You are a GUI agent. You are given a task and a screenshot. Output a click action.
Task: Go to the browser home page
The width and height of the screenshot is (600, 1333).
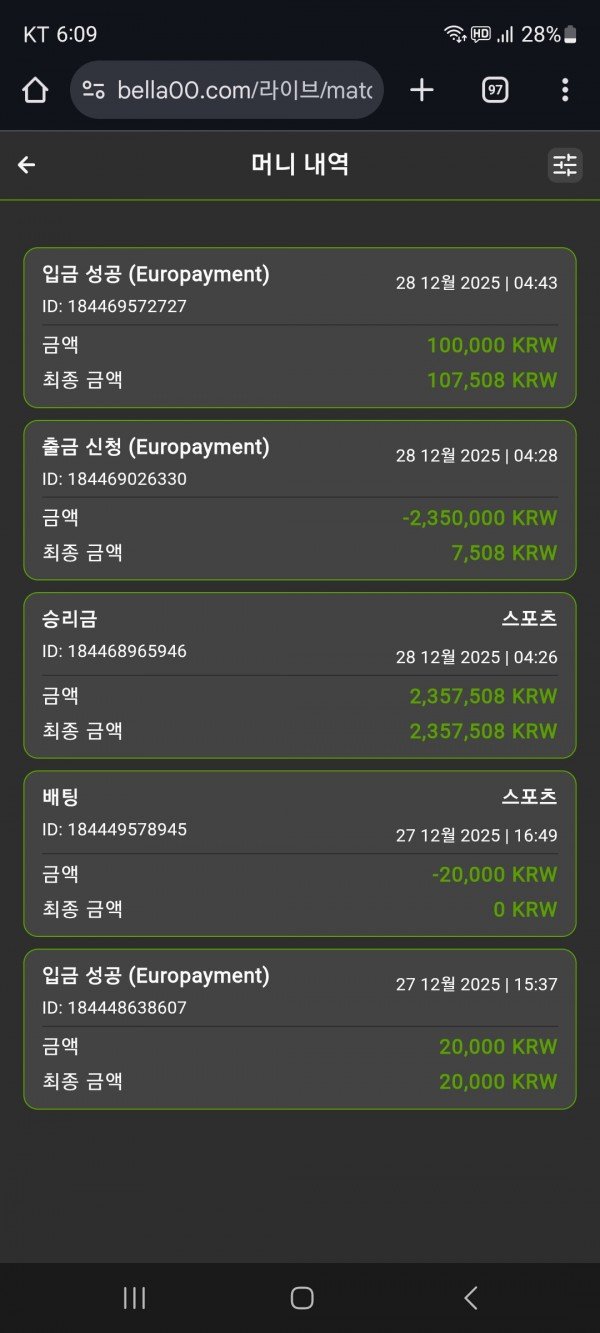(35, 90)
